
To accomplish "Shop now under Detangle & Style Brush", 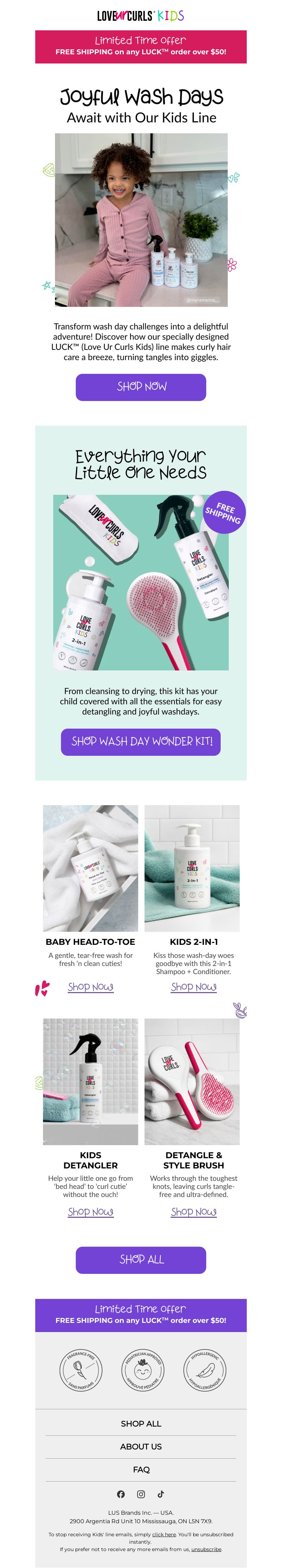I will (193, 1211).
